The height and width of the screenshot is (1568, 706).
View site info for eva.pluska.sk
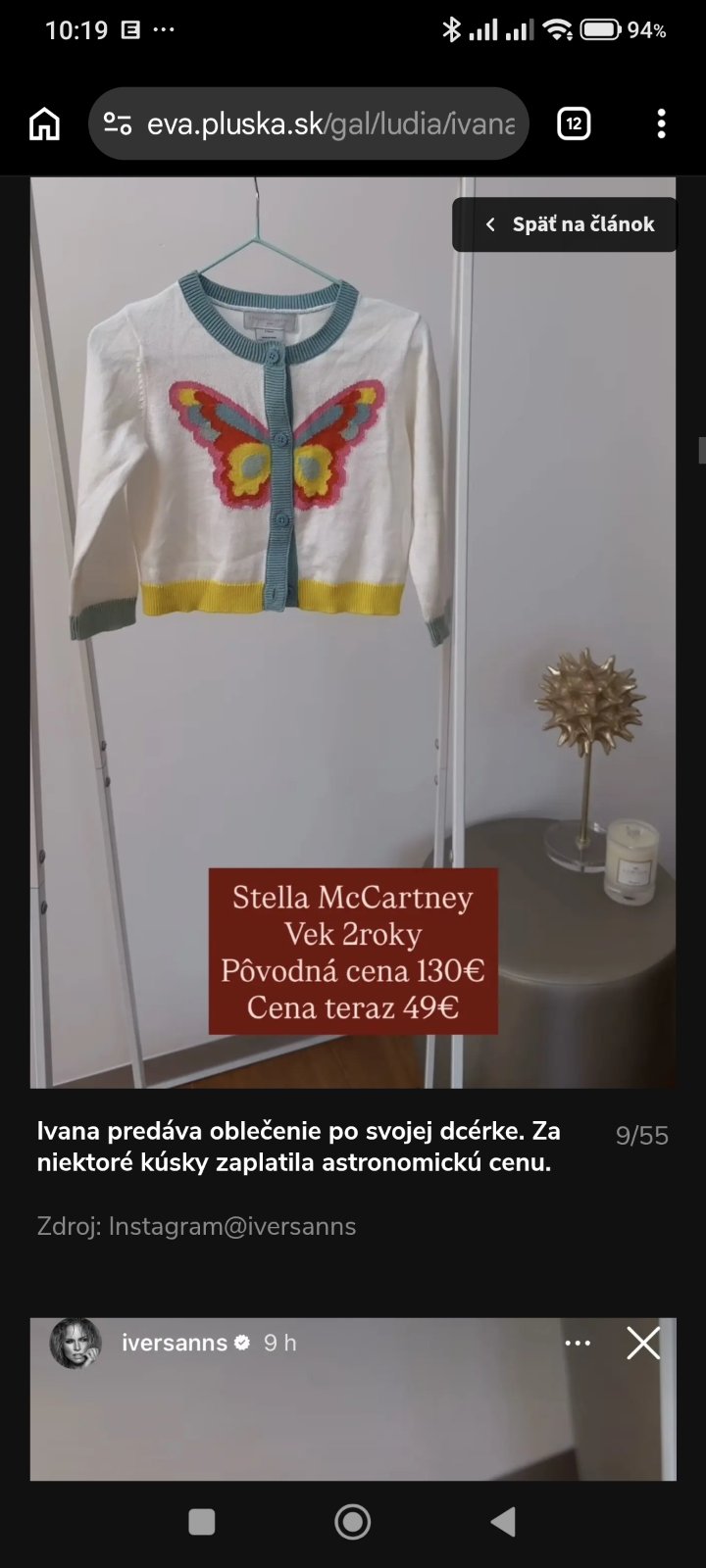[x=118, y=124]
